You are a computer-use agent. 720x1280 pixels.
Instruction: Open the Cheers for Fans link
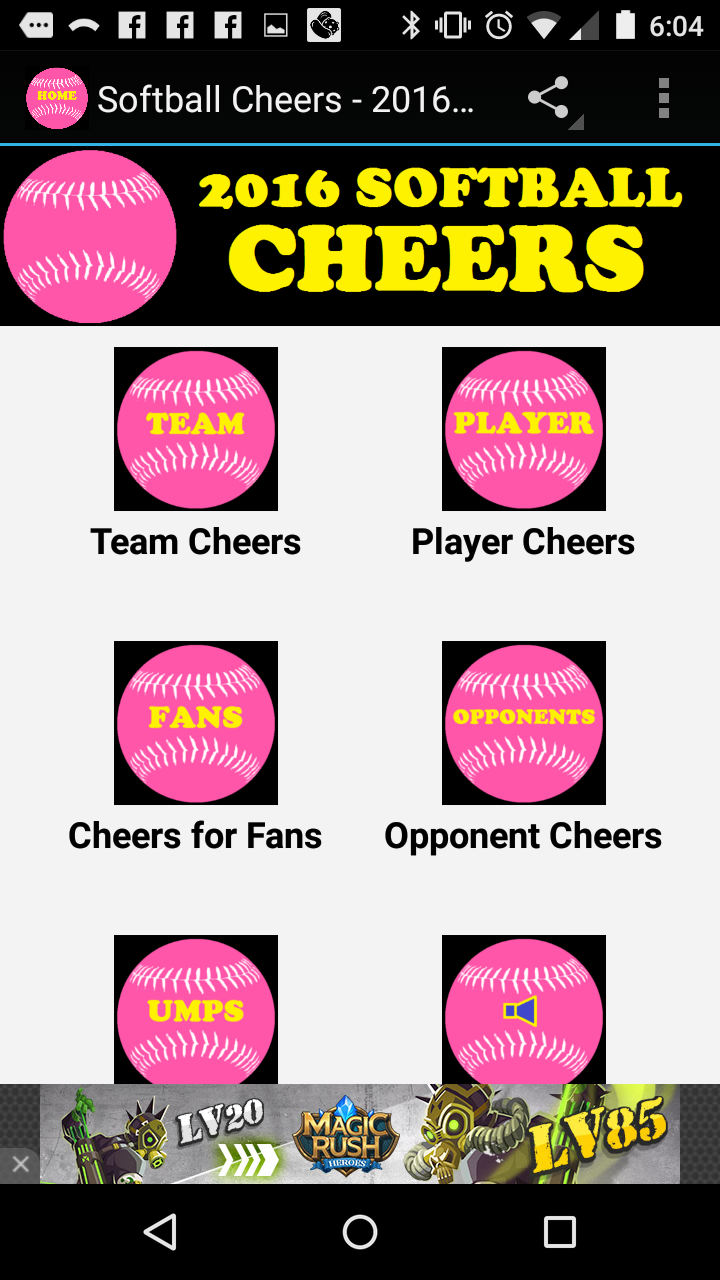(x=195, y=835)
